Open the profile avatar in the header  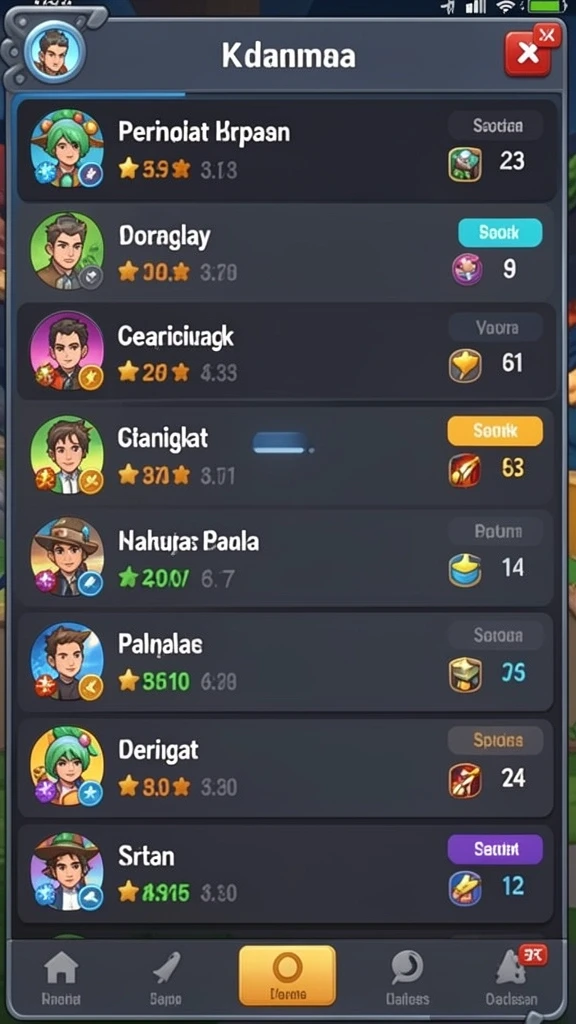54,50
